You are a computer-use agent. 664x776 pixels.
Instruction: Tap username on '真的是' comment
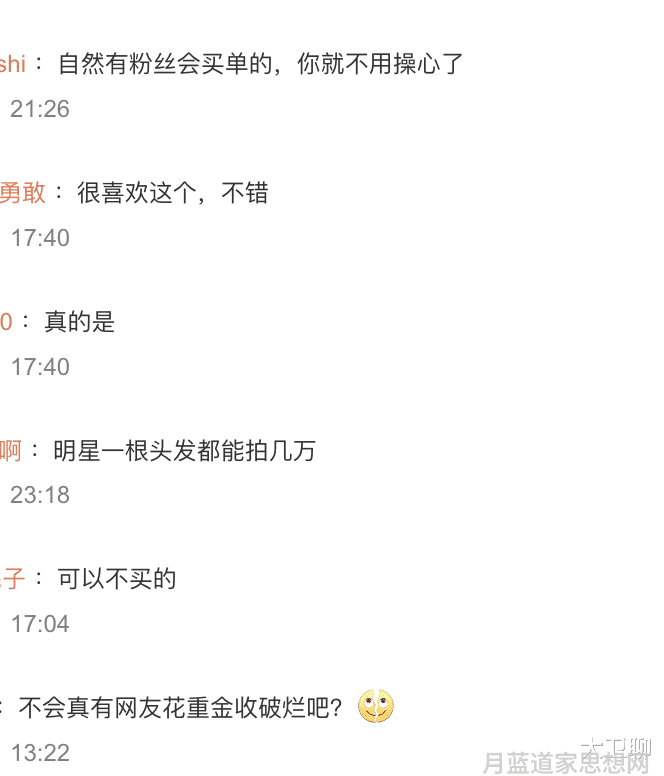coord(6,322)
